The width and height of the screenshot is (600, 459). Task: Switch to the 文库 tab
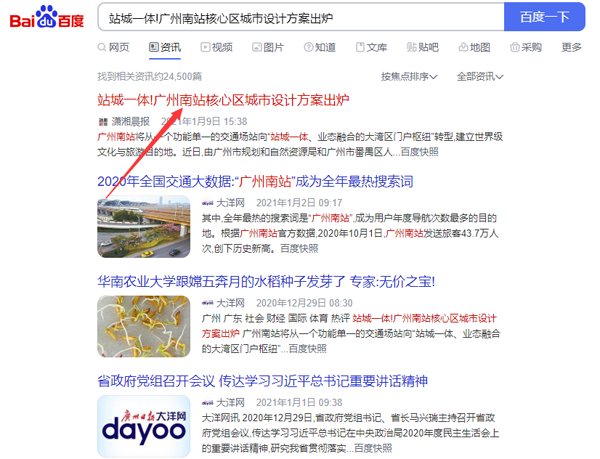point(370,47)
